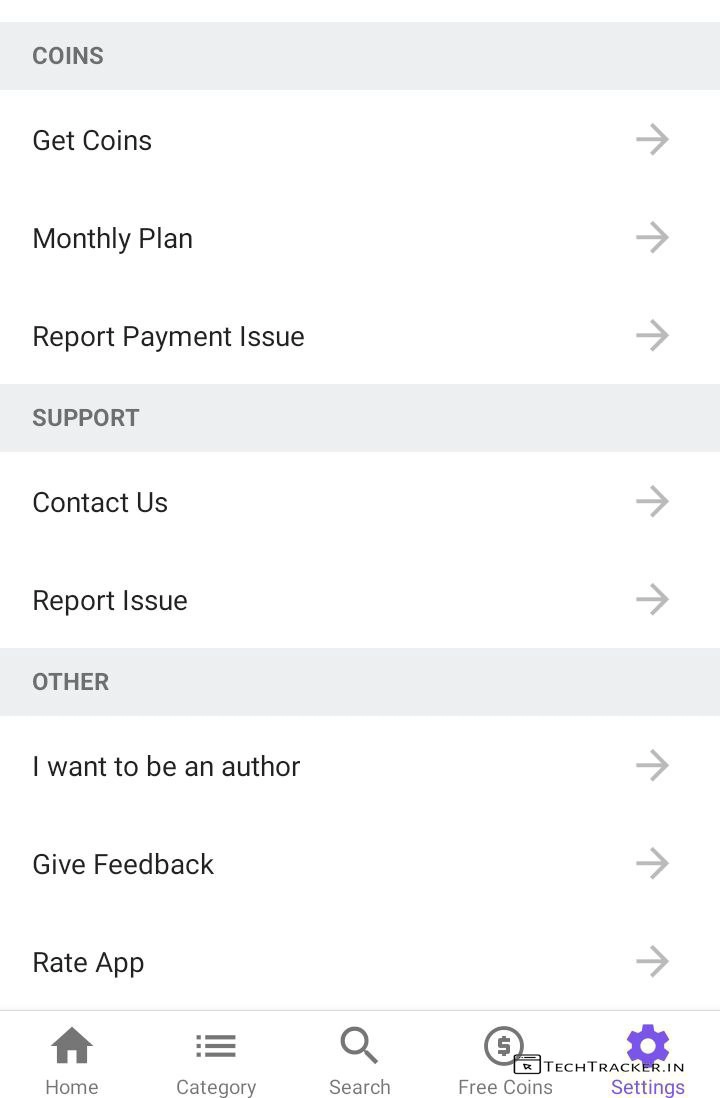720x1098 pixels.
Task: Switch to the Free Coins tab
Action: [504, 1060]
